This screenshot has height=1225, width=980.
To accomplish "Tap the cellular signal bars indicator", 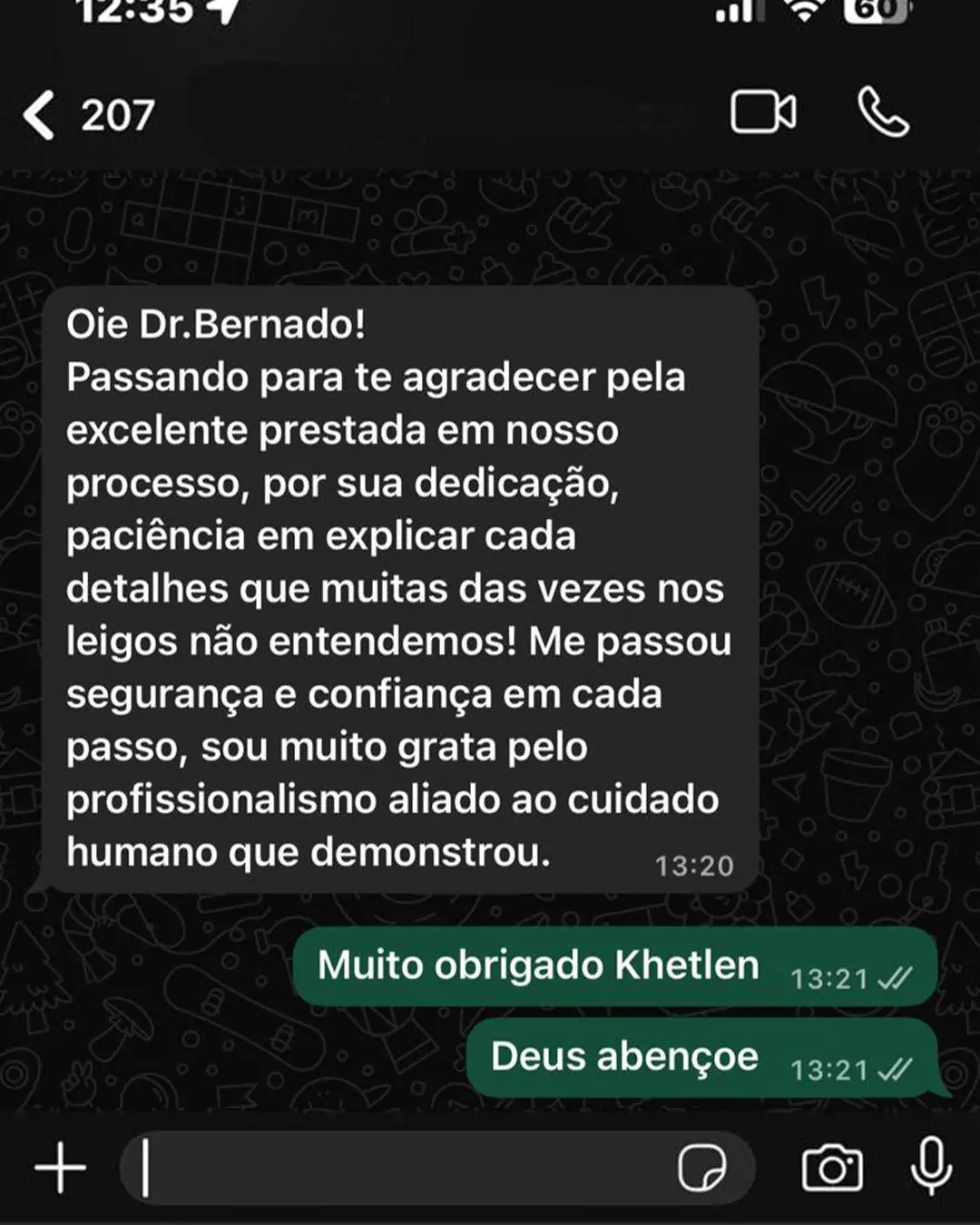I will point(740,13).
